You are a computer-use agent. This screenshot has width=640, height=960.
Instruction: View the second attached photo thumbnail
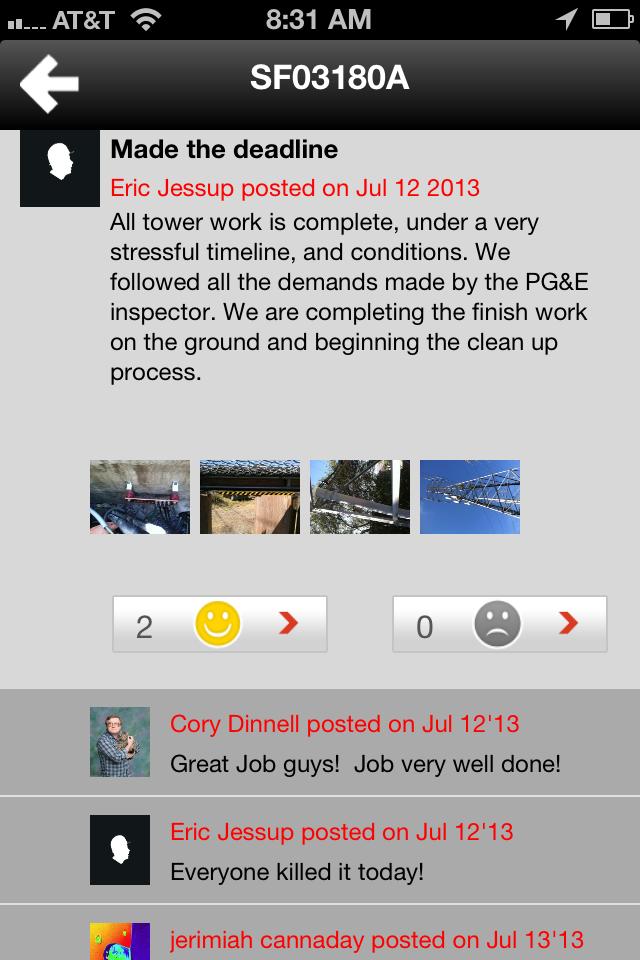(x=250, y=497)
